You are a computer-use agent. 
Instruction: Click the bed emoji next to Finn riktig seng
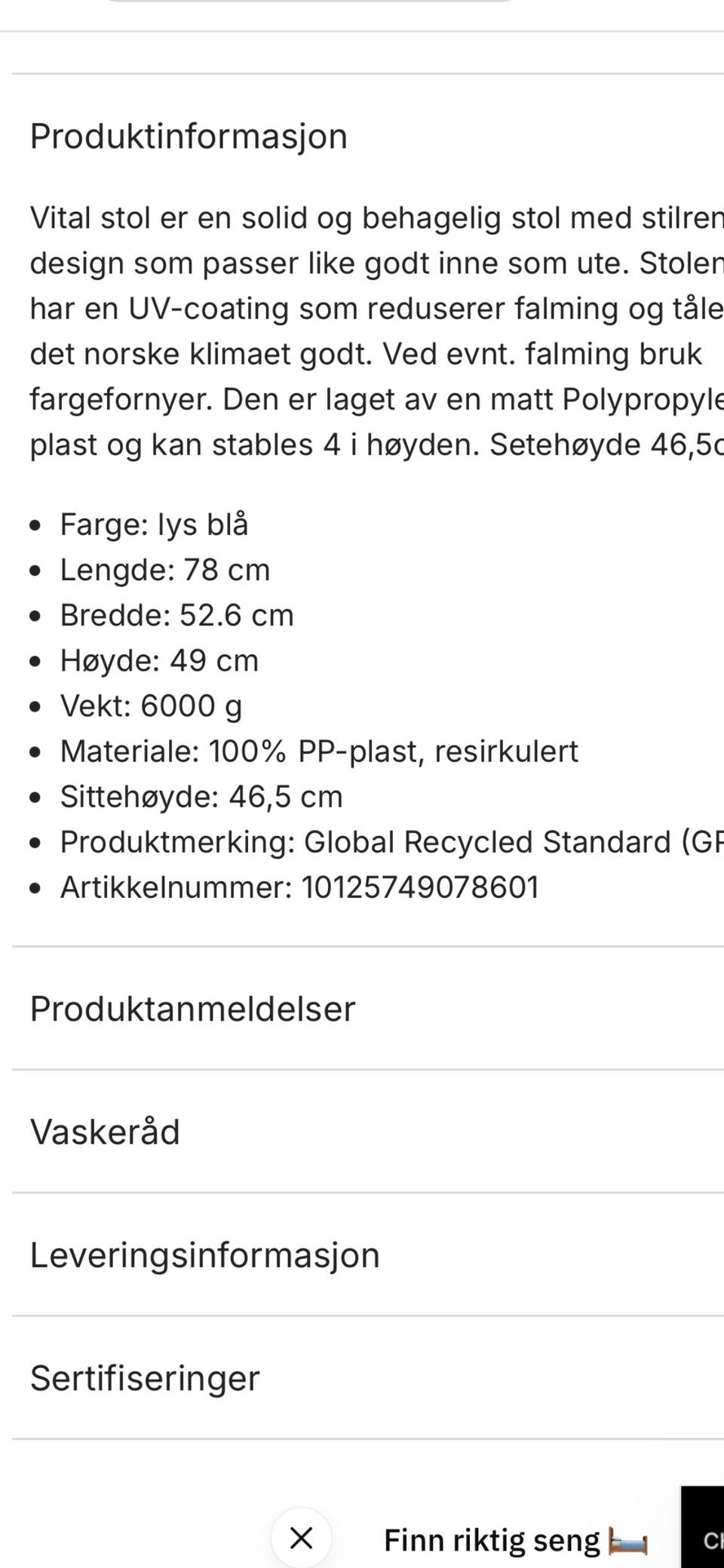[x=627, y=1539]
